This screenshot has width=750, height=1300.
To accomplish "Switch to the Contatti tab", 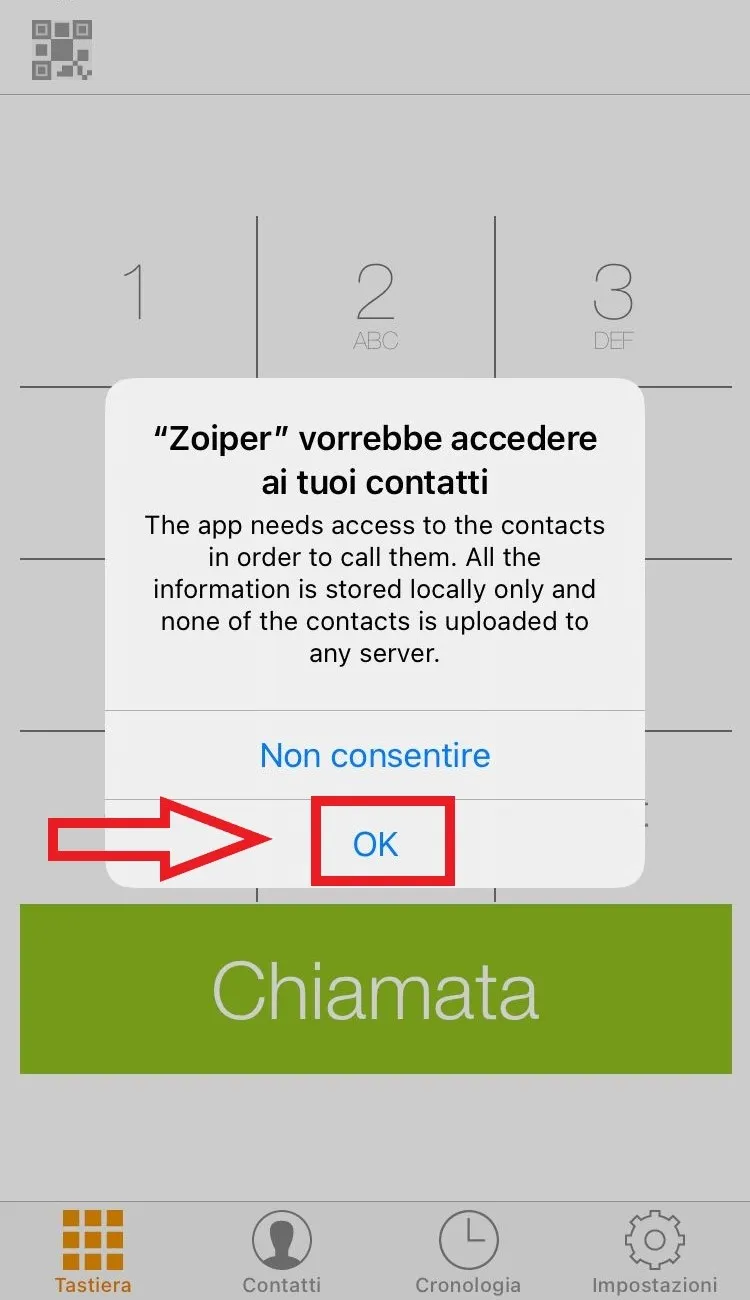I will tap(282, 1251).
